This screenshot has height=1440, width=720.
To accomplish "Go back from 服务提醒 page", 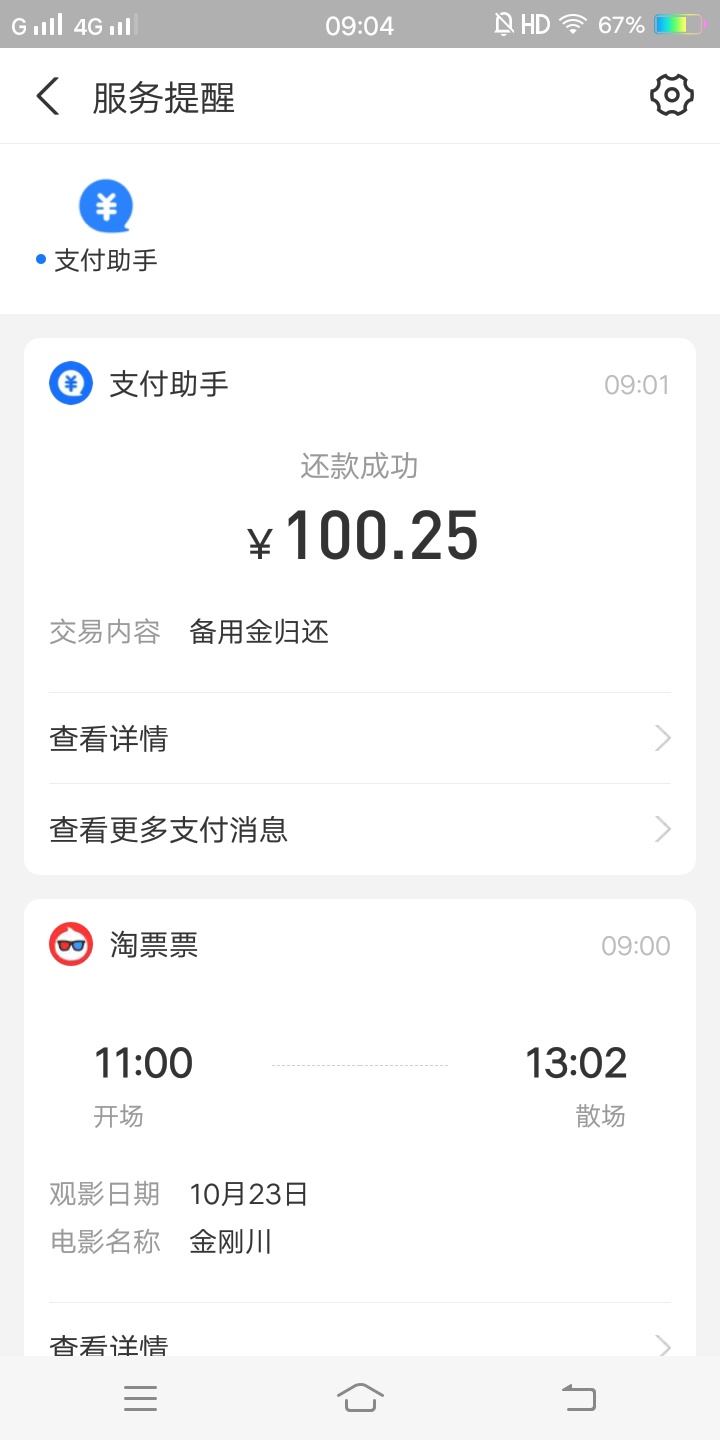I will point(48,97).
